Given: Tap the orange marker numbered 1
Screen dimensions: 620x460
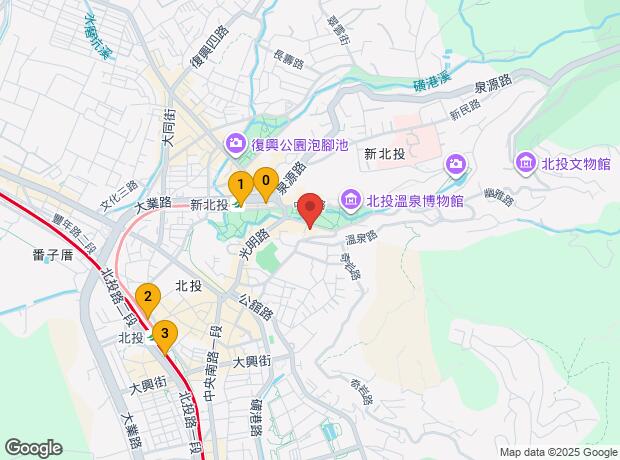Looking at the screenshot, I should pos(240,187).
